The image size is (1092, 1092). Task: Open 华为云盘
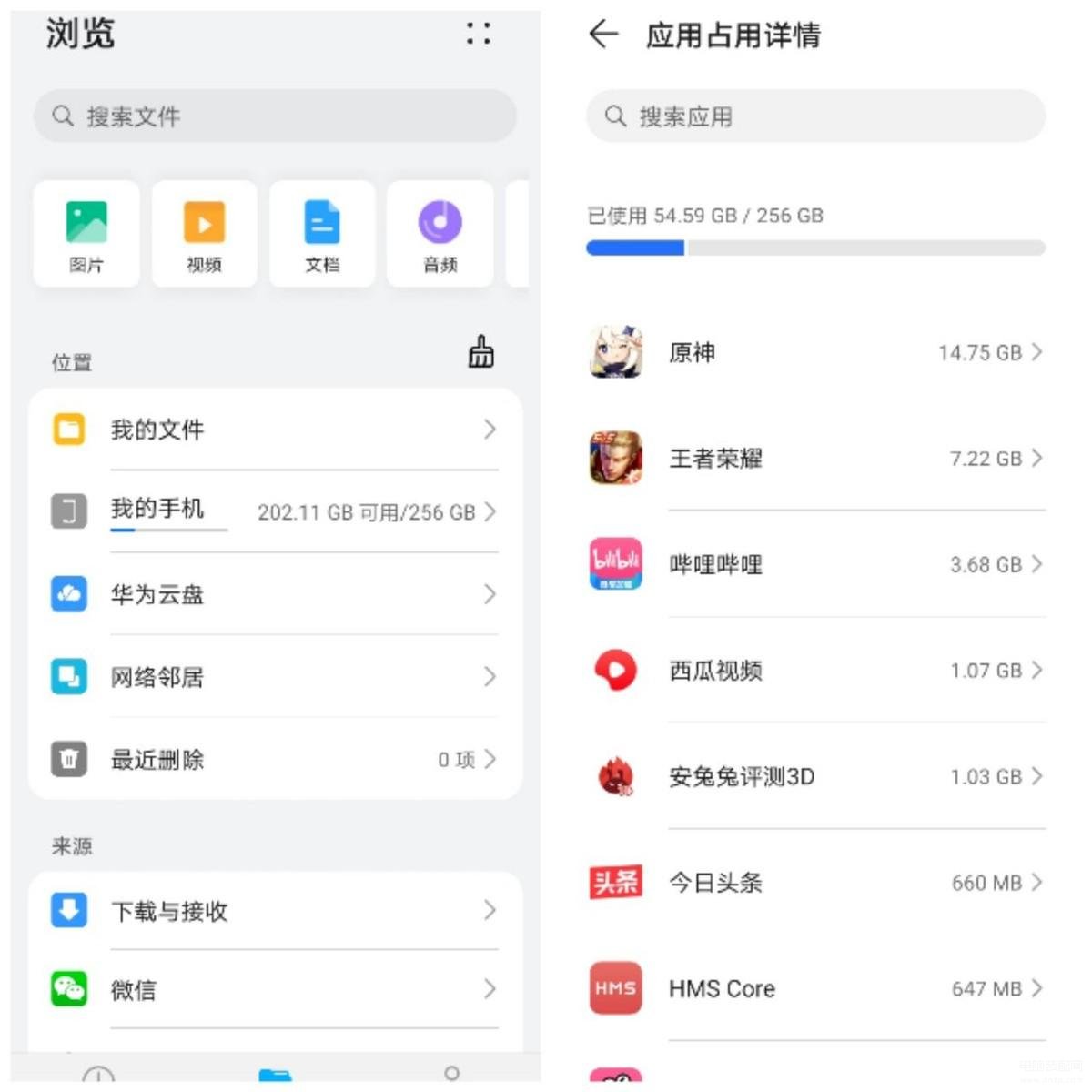click(x=275, y=594)
